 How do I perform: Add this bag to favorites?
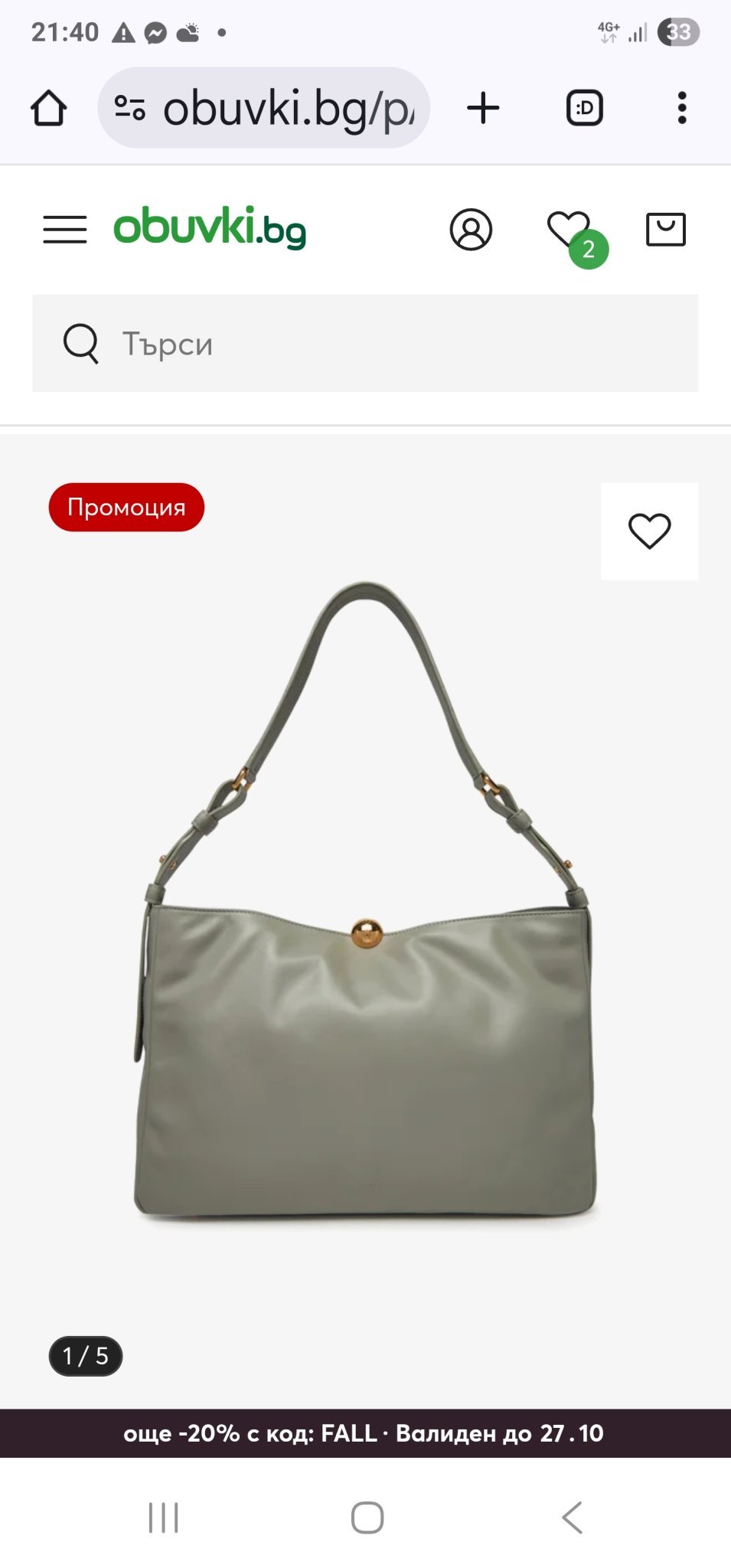tap(649, 531)
